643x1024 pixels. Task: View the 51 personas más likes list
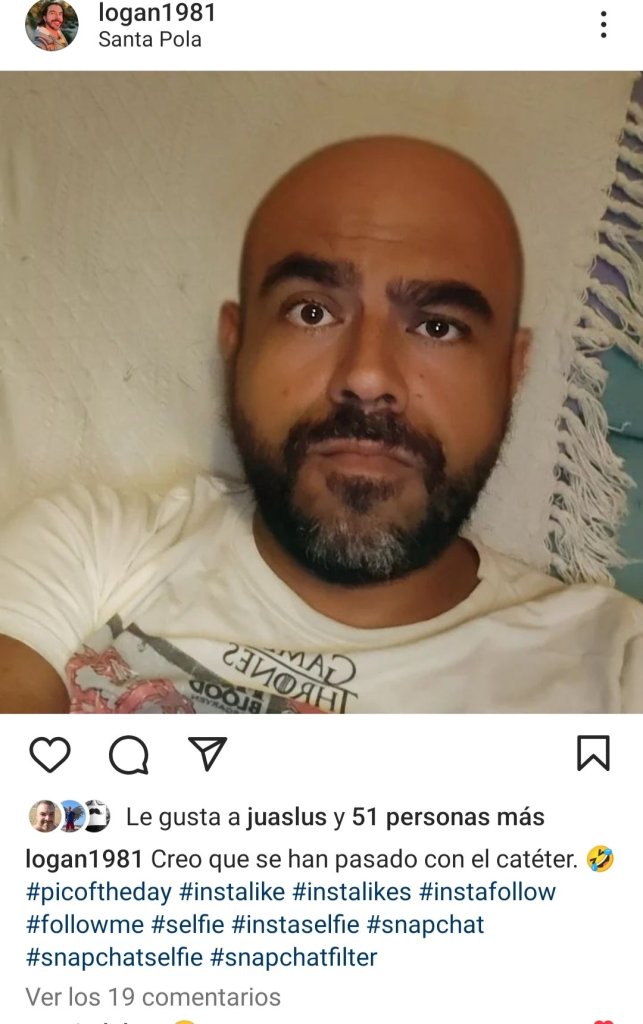448,817
